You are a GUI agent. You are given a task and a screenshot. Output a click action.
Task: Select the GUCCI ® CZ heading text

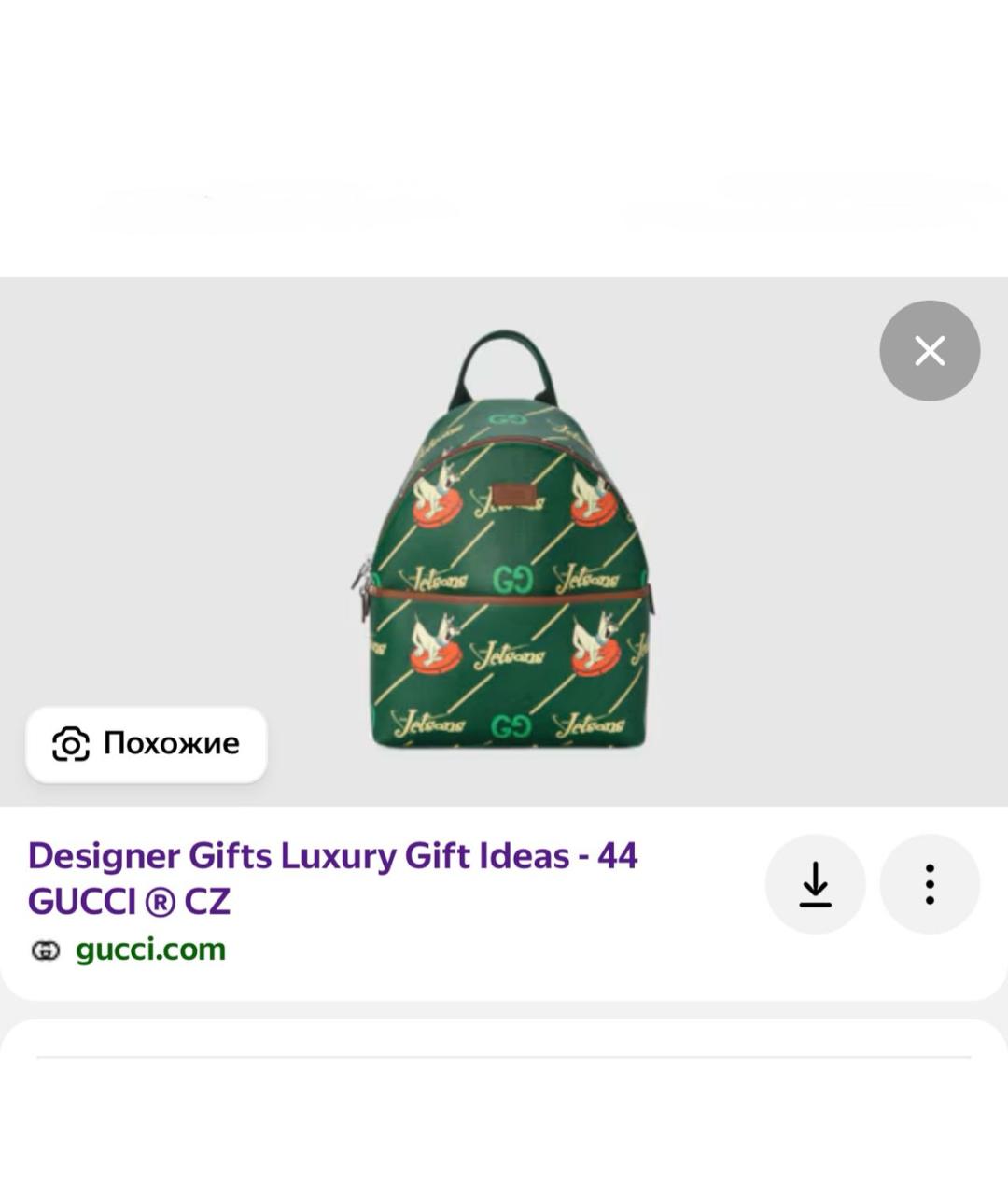click(x=128, y=902)
